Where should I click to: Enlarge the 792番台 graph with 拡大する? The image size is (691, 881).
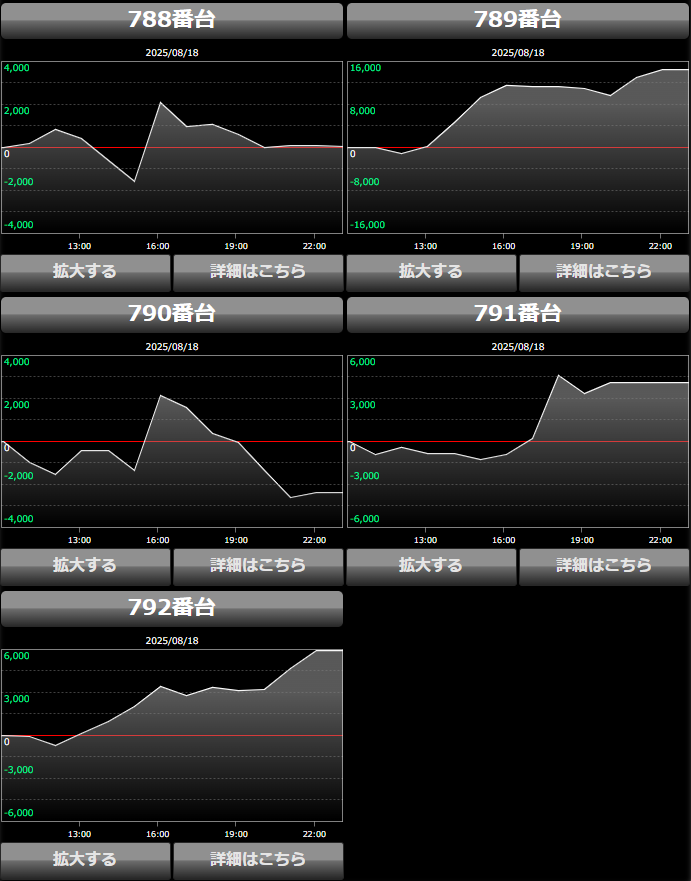[85, 859]
